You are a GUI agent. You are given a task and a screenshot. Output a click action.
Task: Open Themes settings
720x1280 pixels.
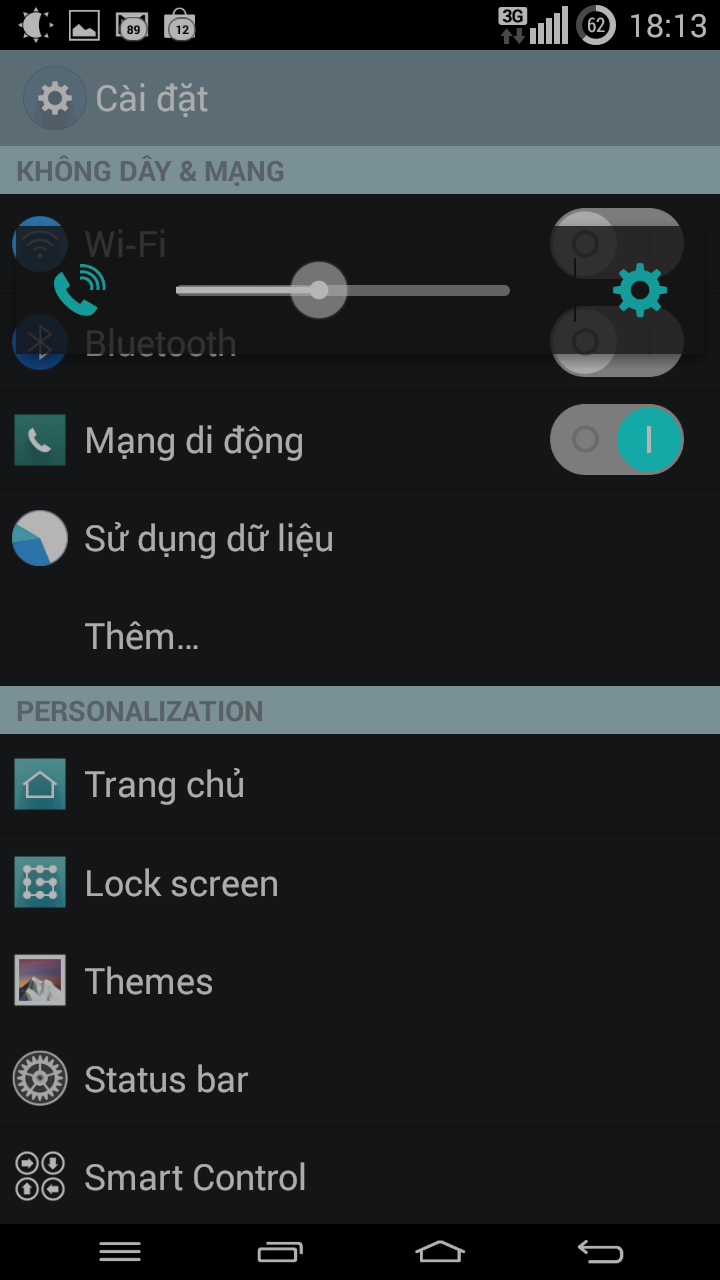click(x=149, y=982)
